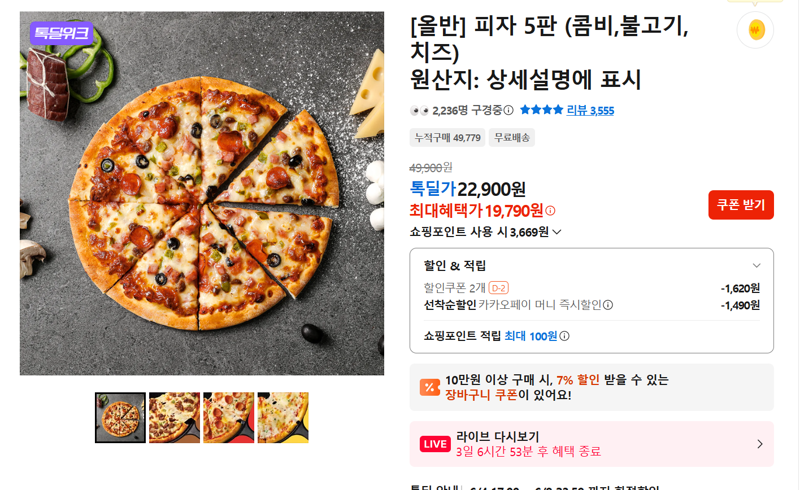Open the 리뷰 3,555 link
Viewport: 800px width, 490px height.
(x=590, y=110)
